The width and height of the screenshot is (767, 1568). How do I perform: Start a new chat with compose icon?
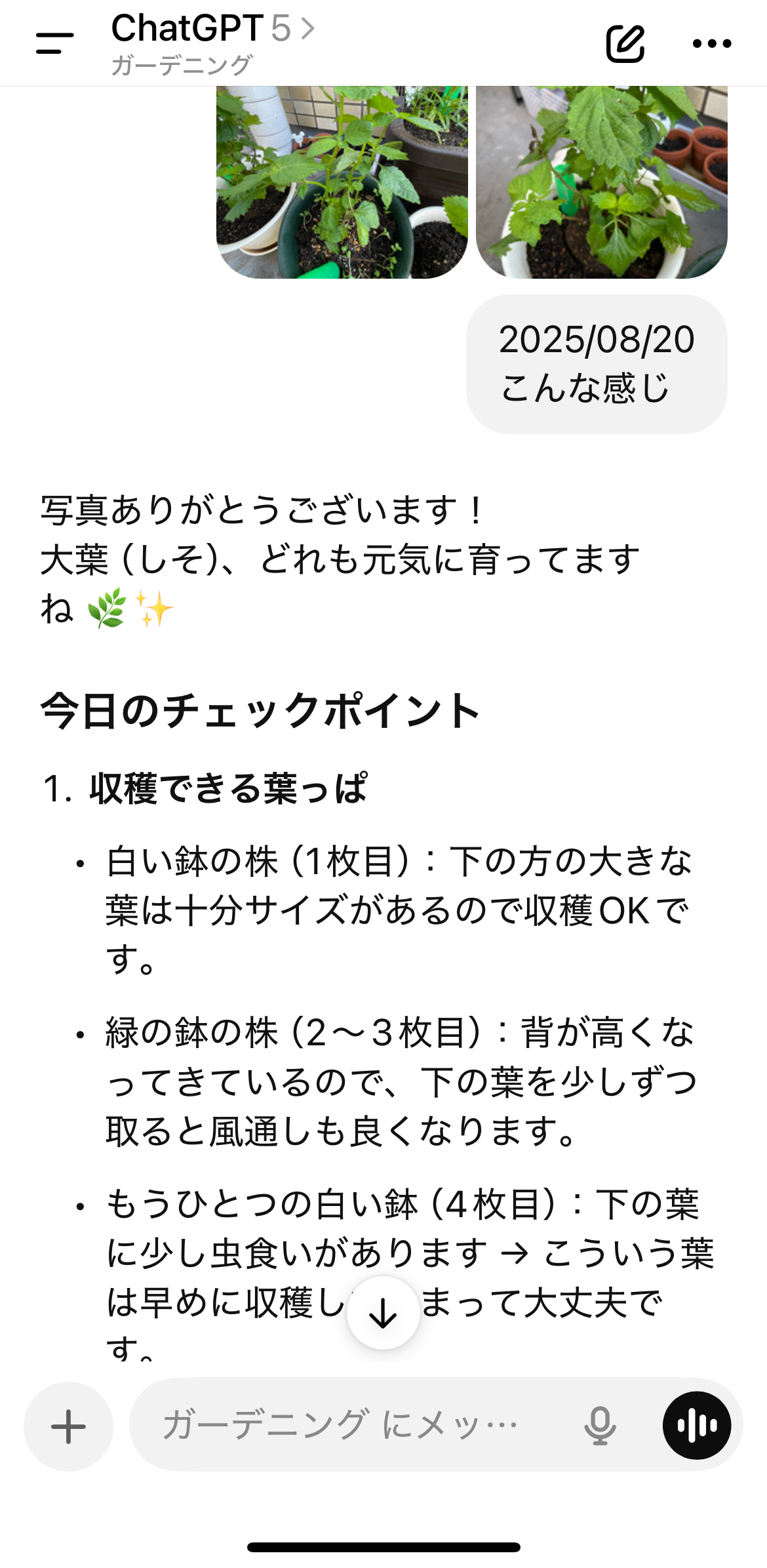(625, 43)
